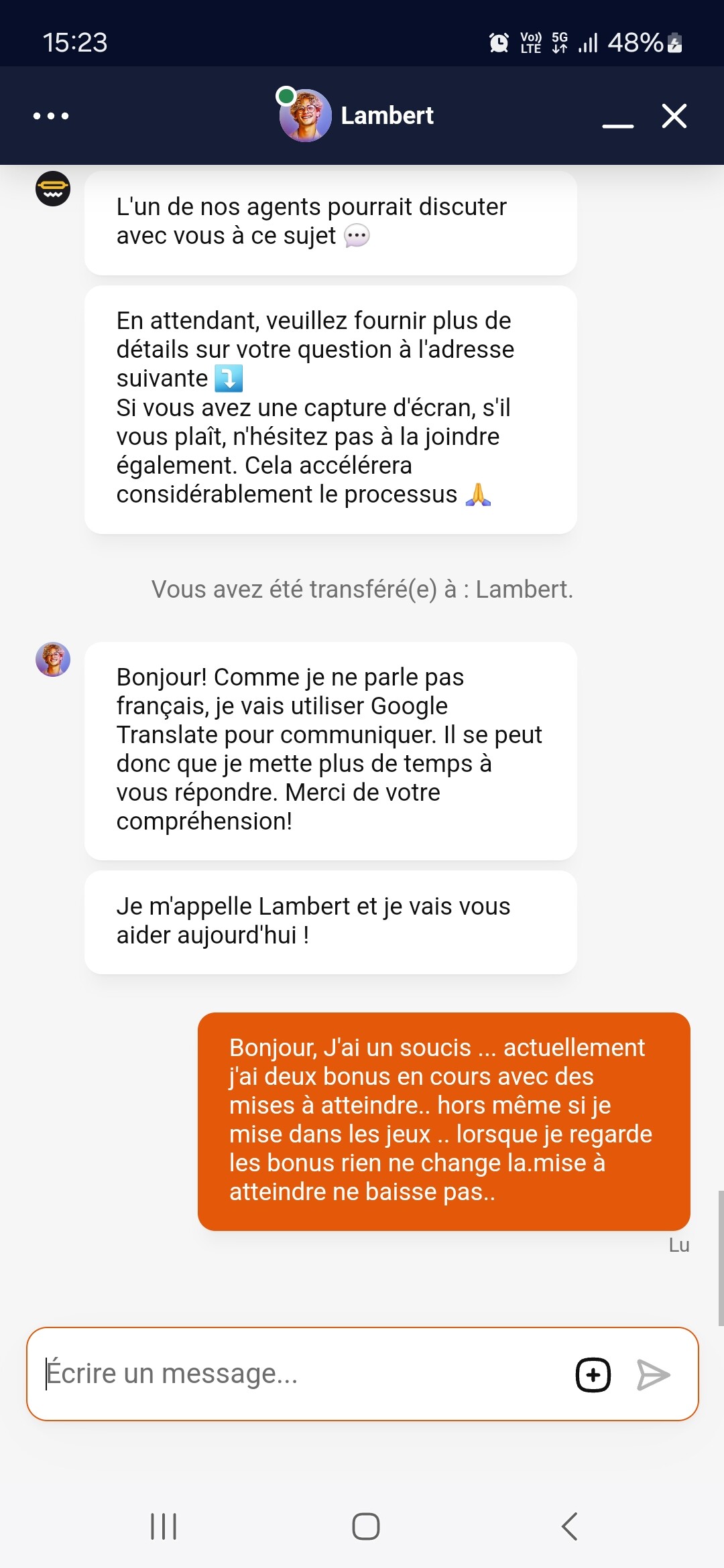Viewport: 724px width, 1568px height.
Task: Send the message with the arrow icon
Action: click(x=653, y=1375)
